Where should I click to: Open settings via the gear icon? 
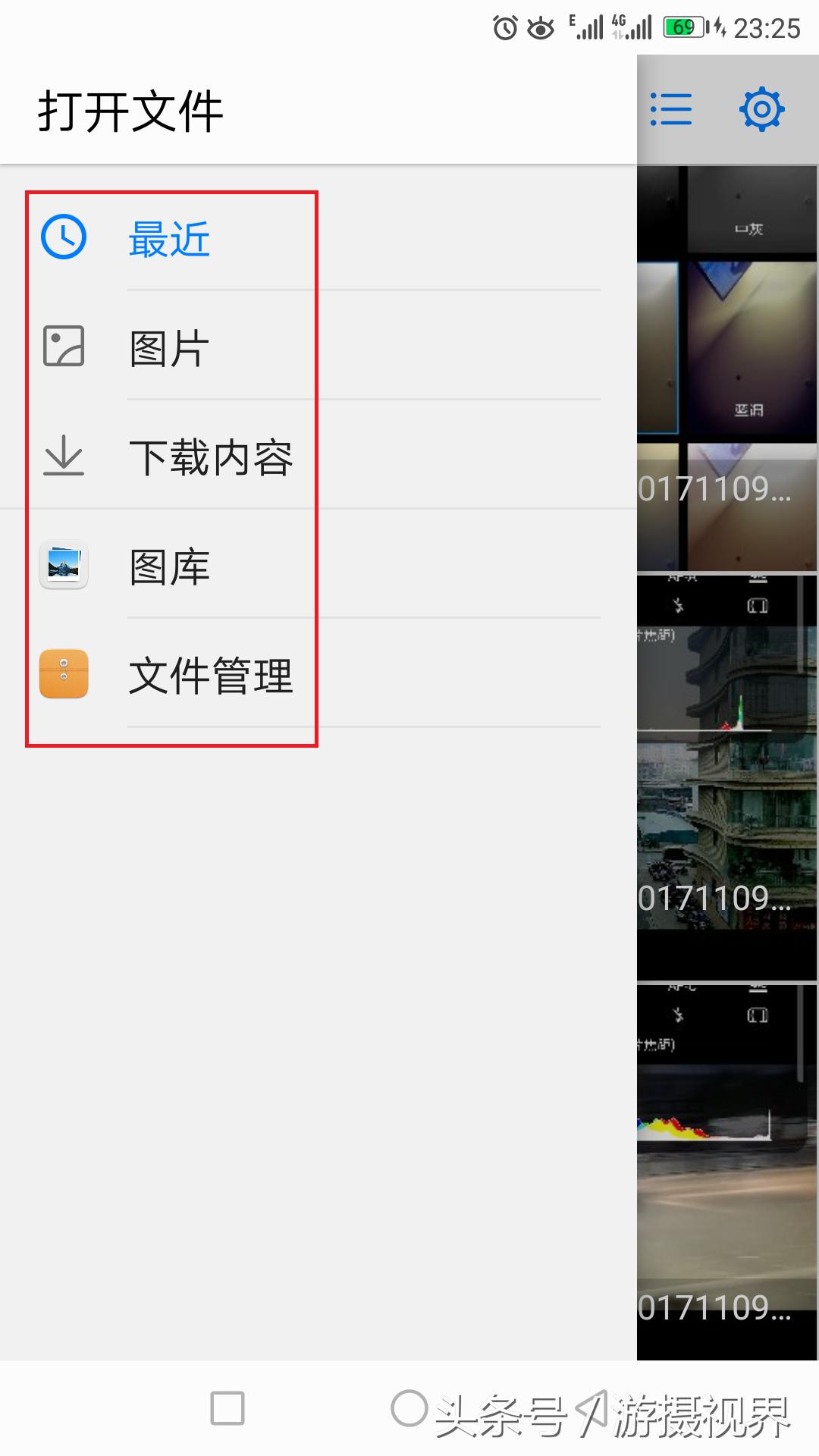tap(761, 108)
